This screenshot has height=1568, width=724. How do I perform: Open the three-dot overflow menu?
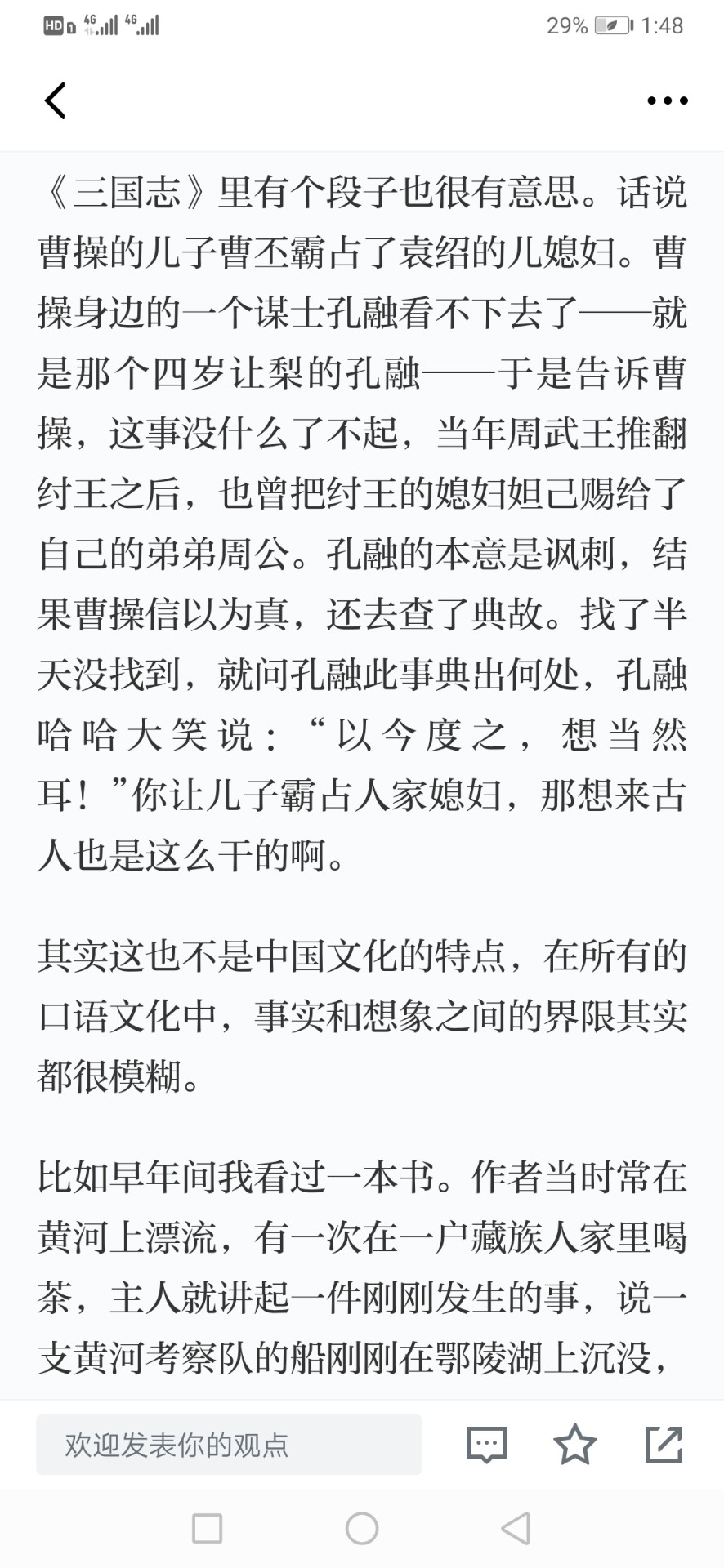pos(668,100)
